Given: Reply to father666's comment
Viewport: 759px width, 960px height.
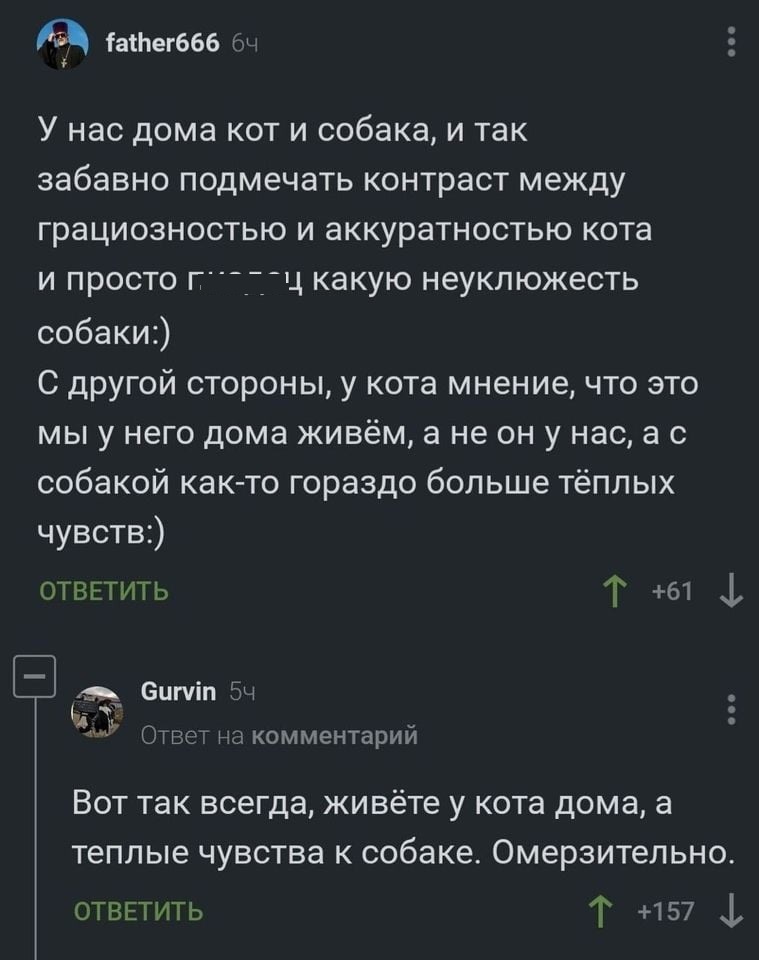Looking at the screenshot, I should [103, 592].
